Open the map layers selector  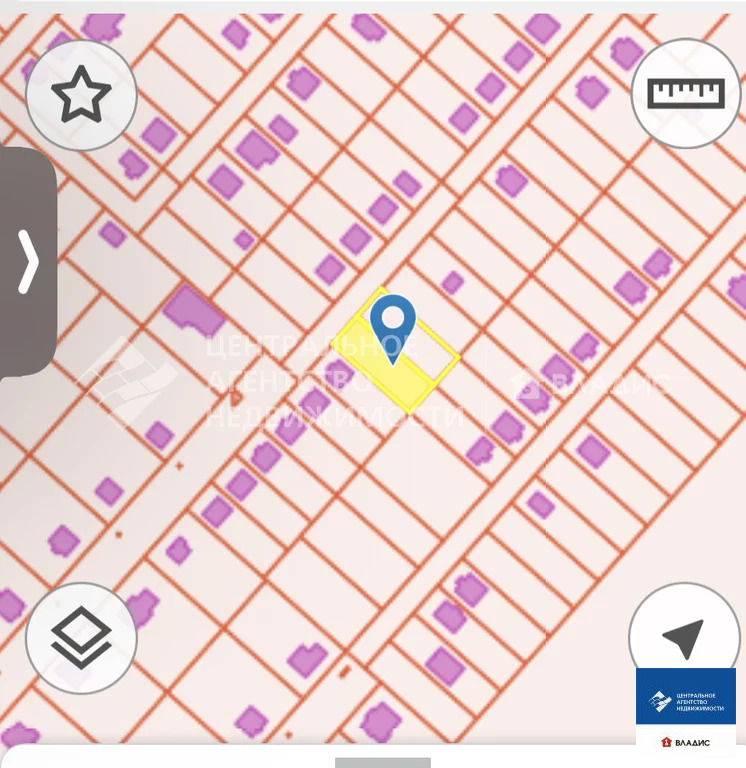[x=81, y=638]
